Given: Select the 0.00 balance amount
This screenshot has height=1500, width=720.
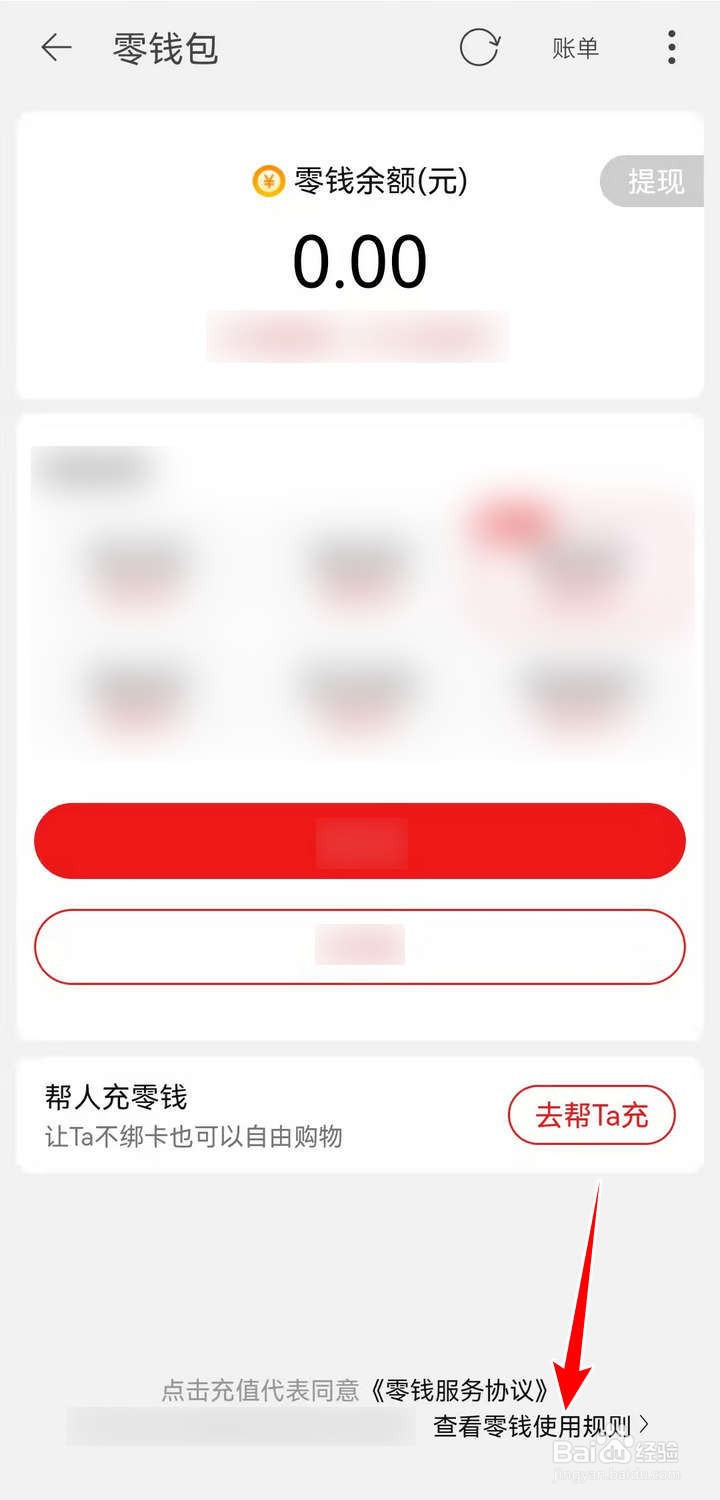Looking at the screenshot, I should click(362, 260).
